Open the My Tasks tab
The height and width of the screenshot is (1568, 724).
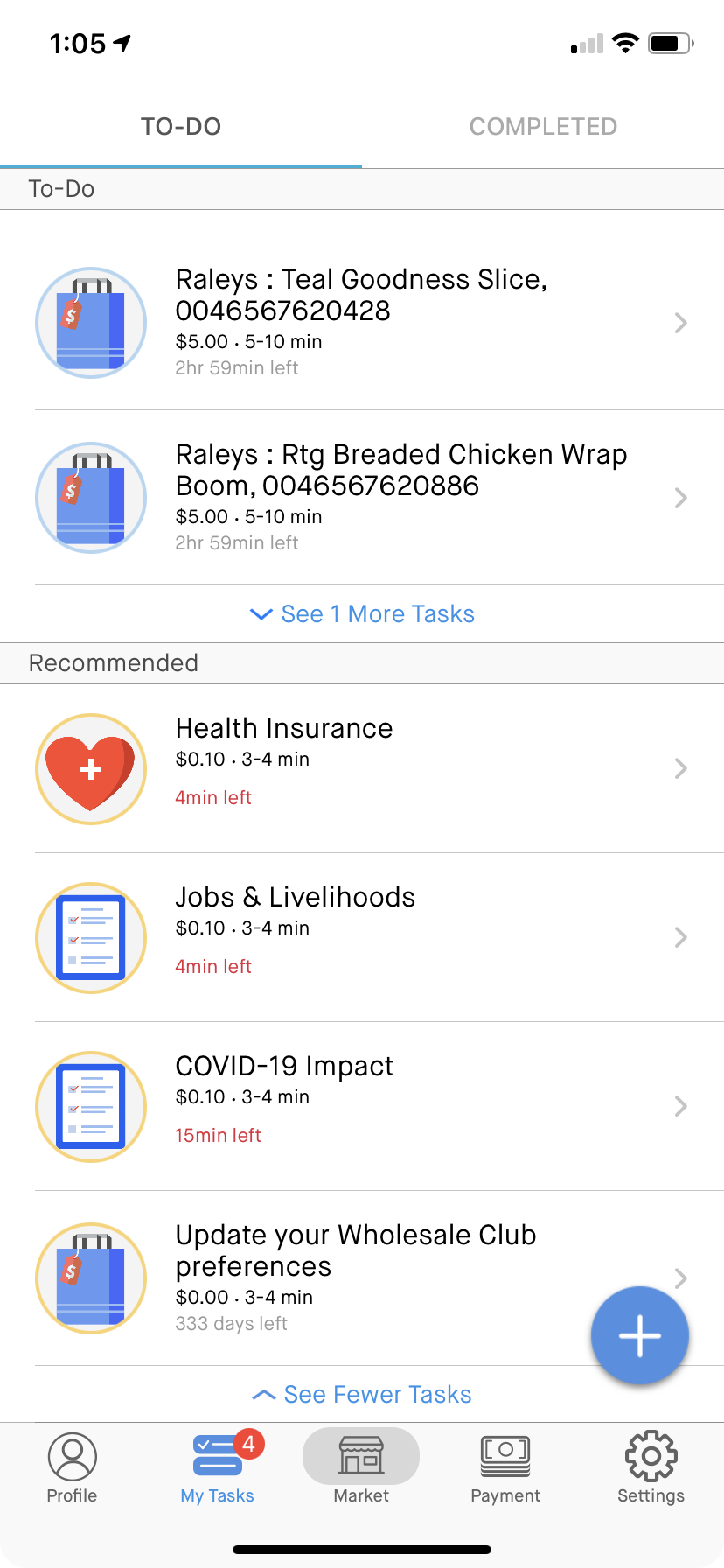coord(217,1468)
